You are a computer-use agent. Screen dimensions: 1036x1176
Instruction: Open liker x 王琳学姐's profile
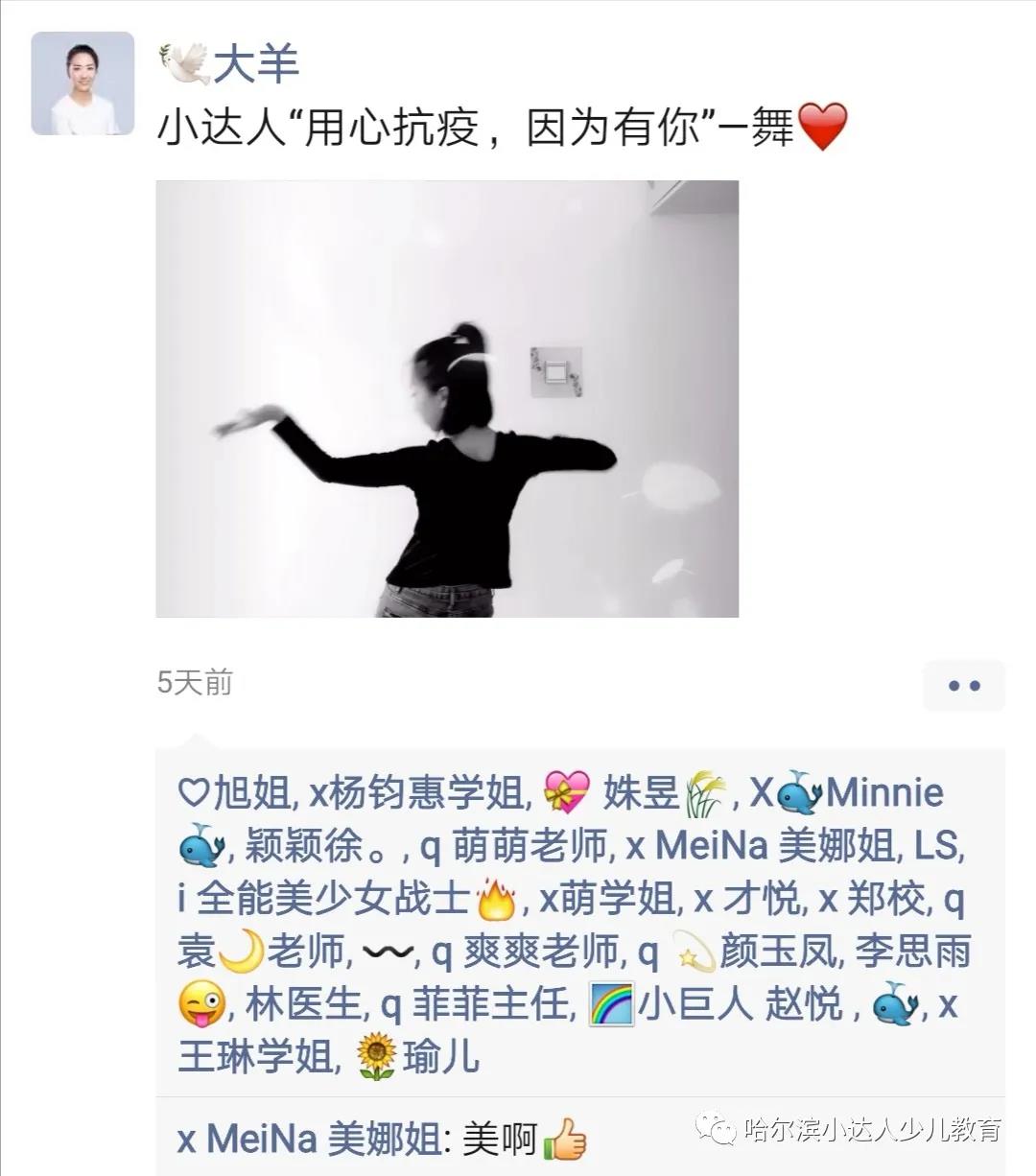point(256,1056)
